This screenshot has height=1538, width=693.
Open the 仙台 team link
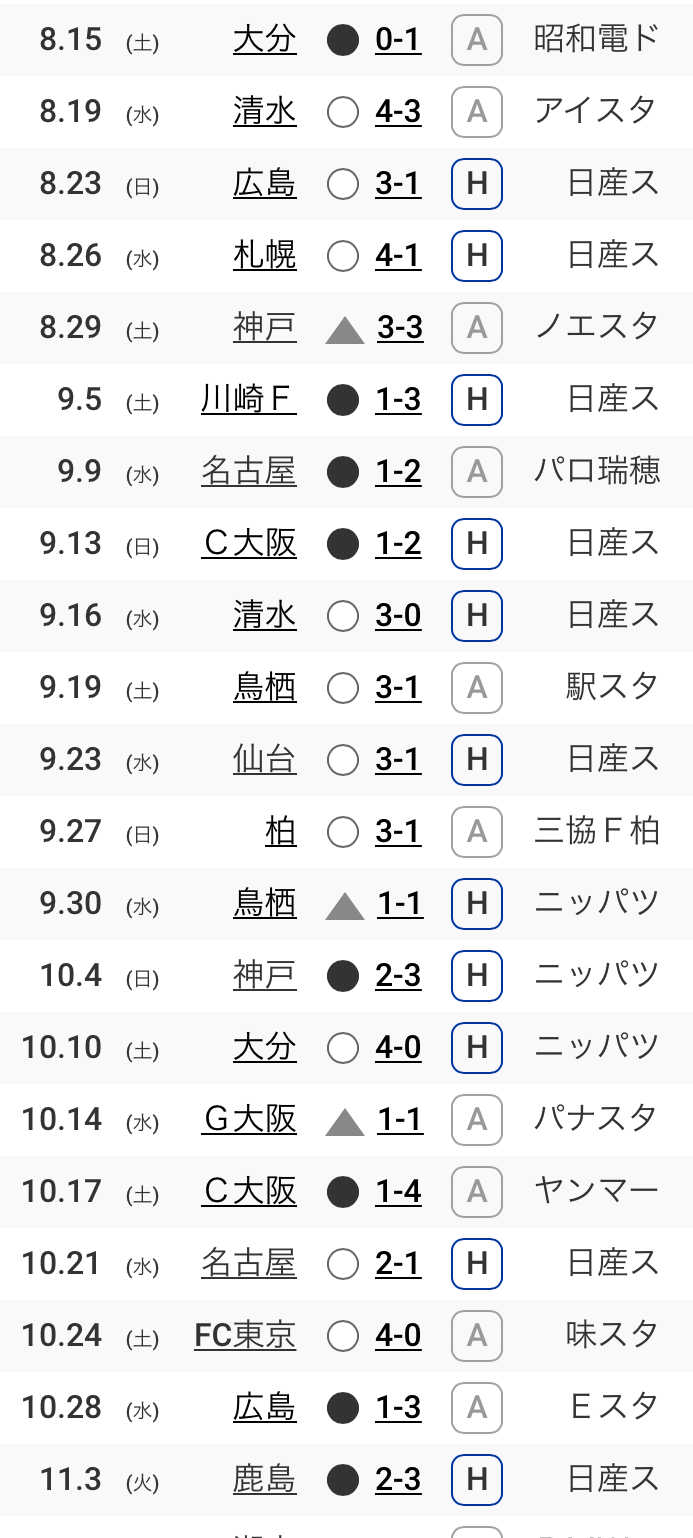pyautogui.click(x=265, y=760)
